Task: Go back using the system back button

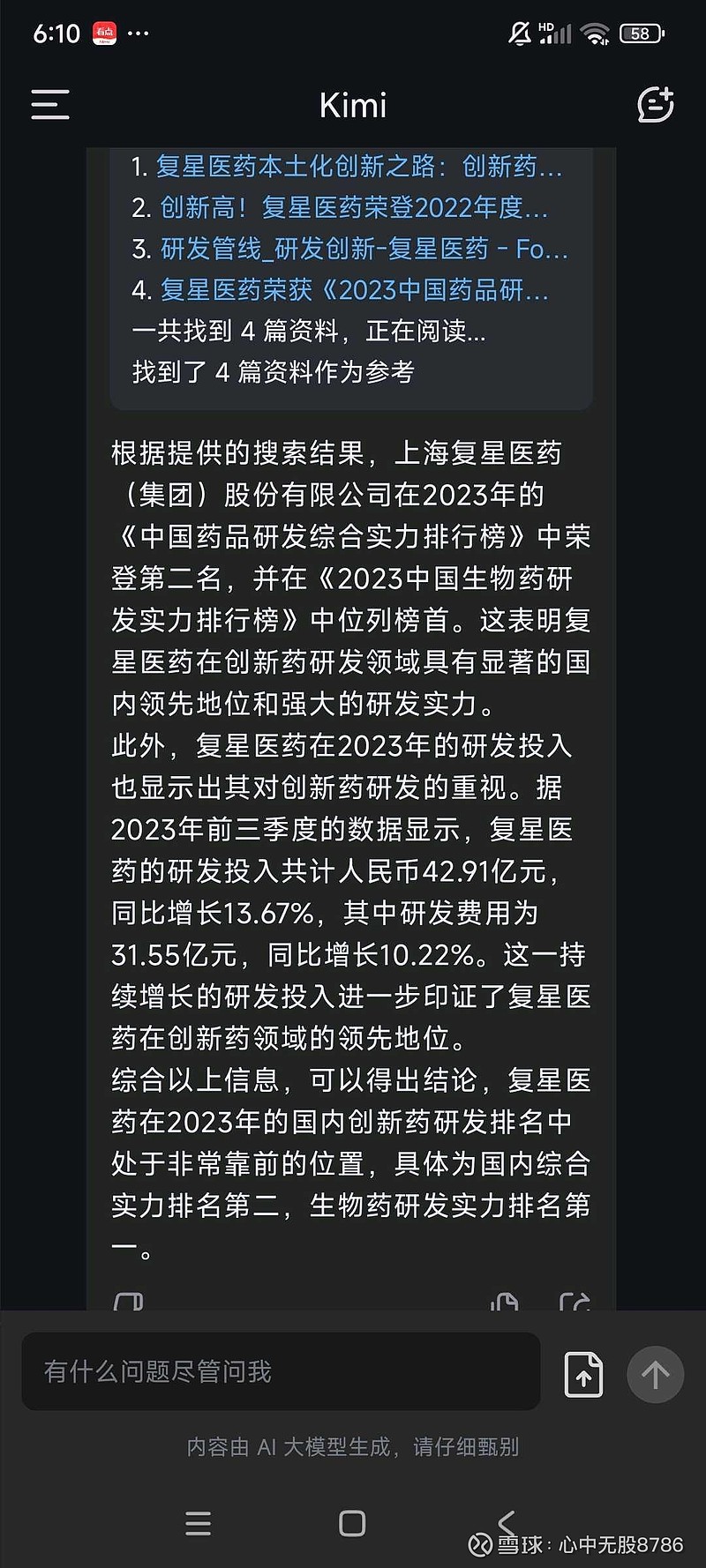Action: click(507, 1523)
